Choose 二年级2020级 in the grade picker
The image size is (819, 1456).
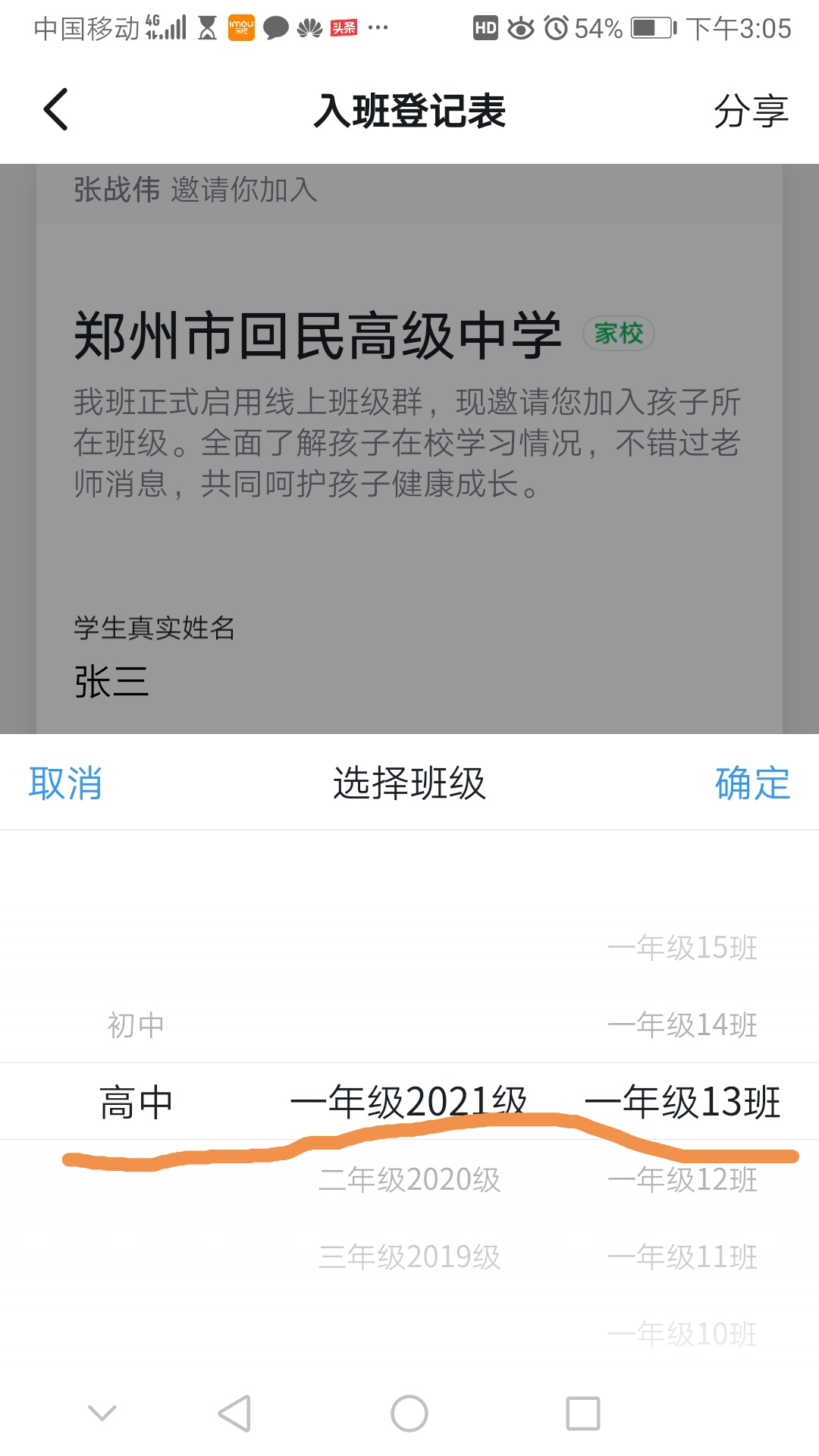[409, 1180]
